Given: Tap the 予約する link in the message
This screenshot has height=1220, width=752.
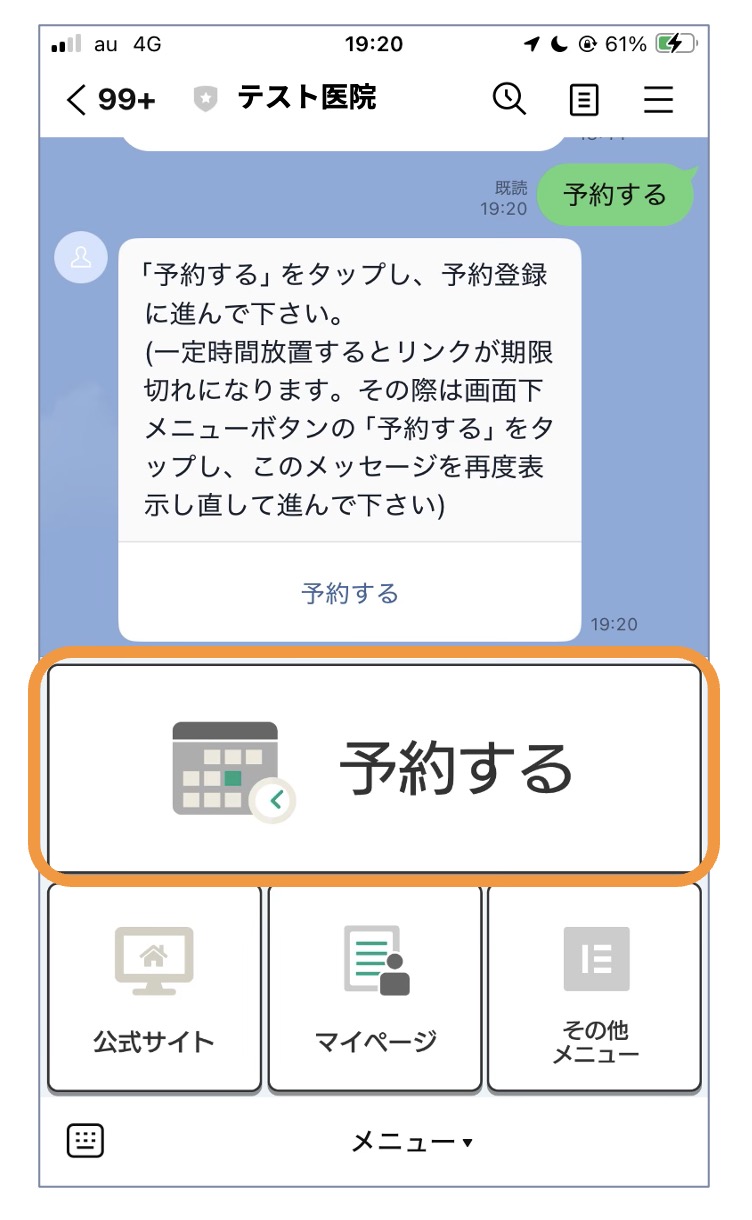Looking at the screenshot, I should (x=349, y=593).
